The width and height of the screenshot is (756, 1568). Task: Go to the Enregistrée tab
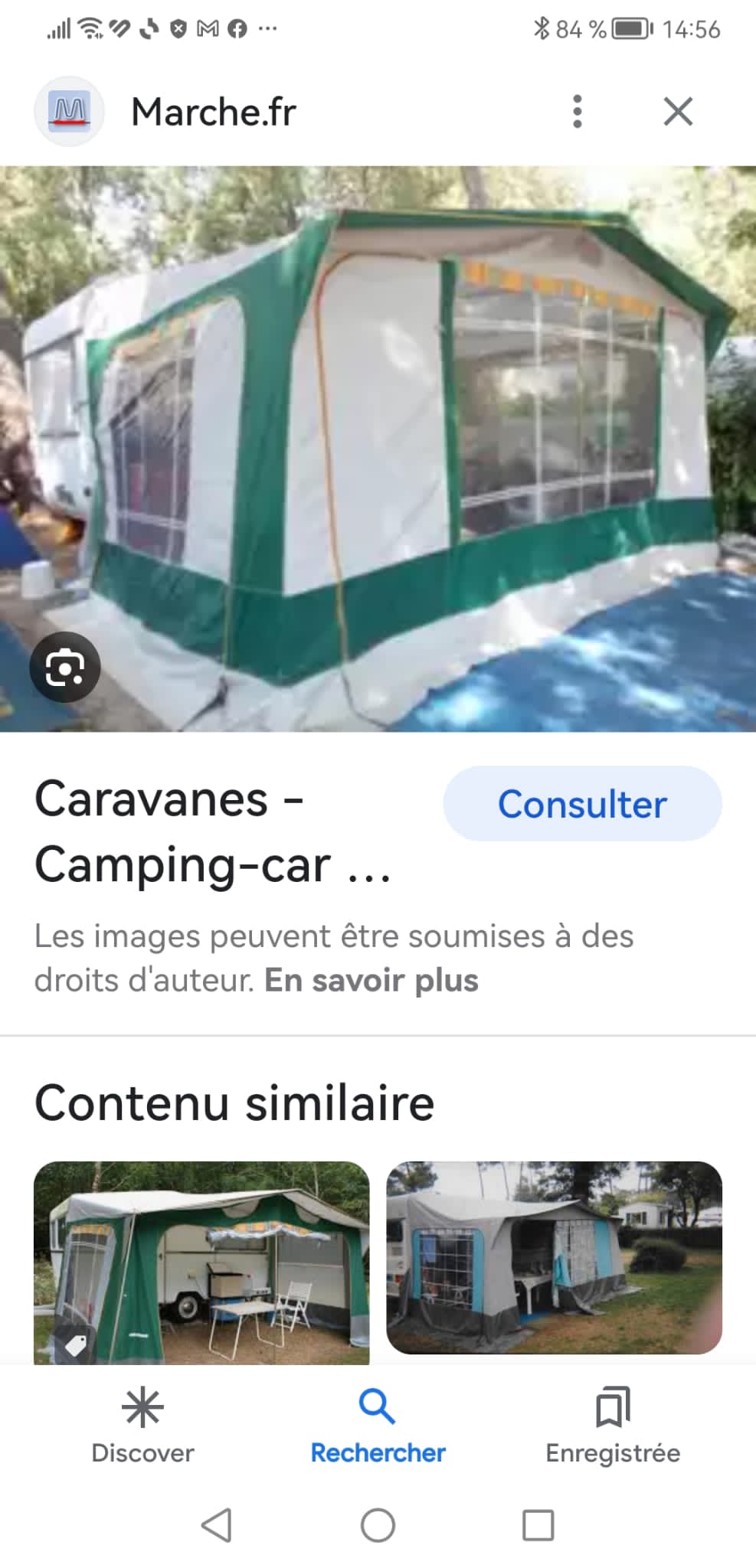613,1426
